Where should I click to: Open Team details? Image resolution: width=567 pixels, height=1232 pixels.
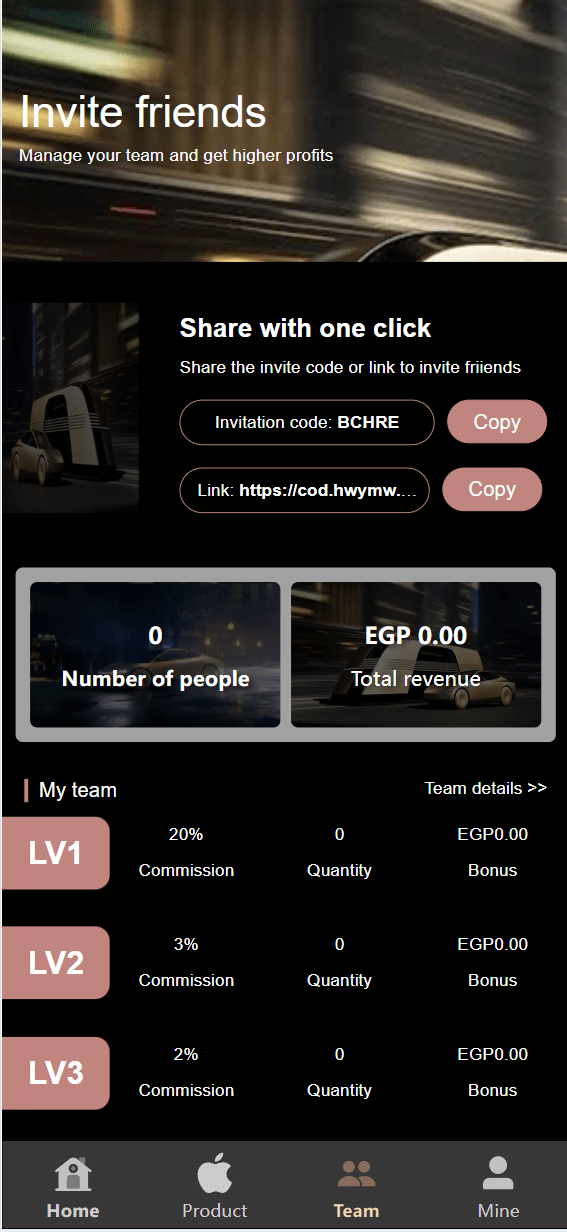[486, 788]
